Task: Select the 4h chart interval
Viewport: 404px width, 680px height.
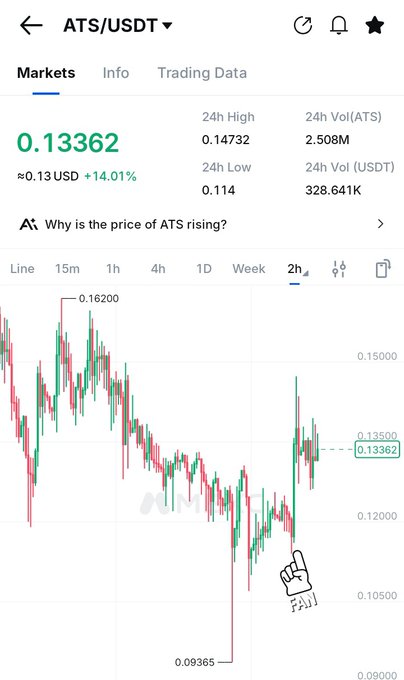Action: pos(158,269)
